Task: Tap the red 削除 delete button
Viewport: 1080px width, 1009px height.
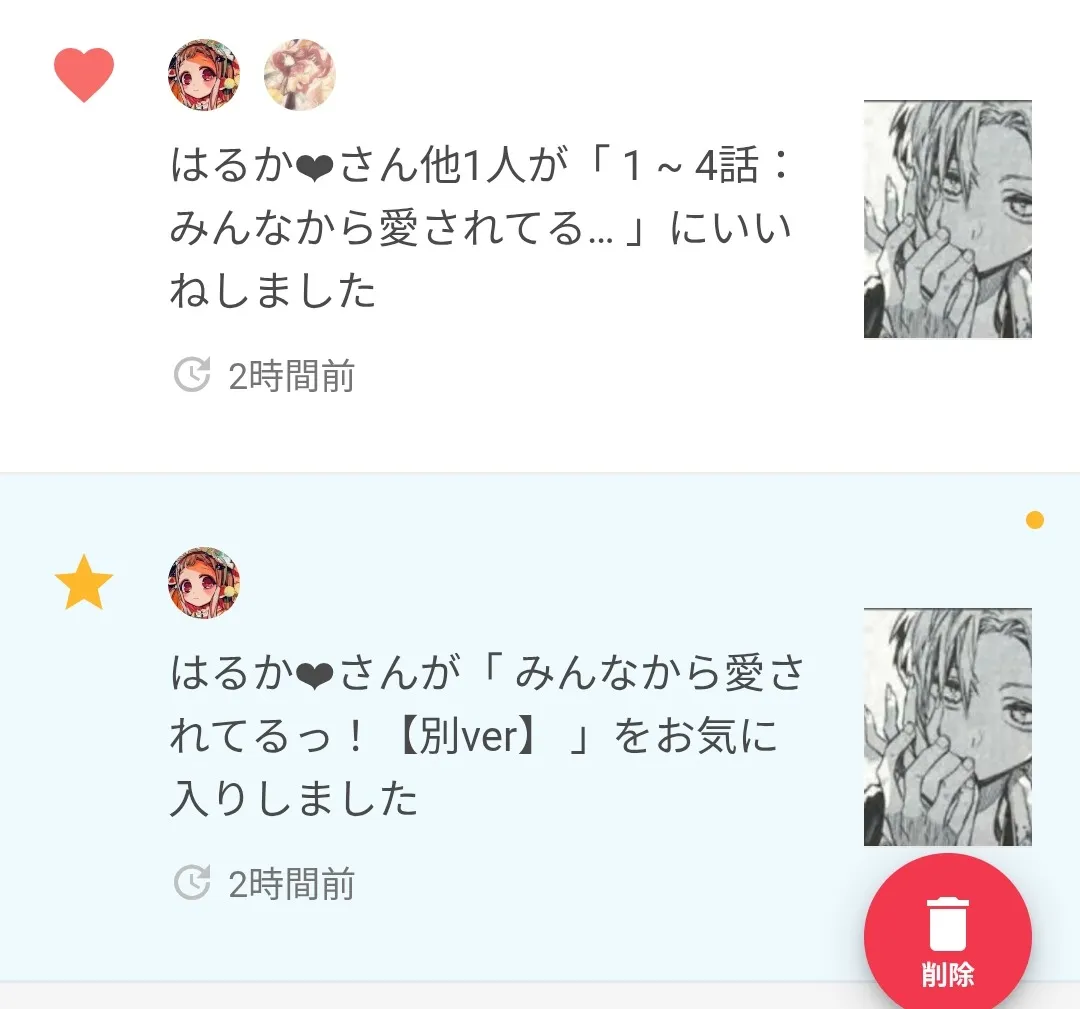Action: click(947, 937)
